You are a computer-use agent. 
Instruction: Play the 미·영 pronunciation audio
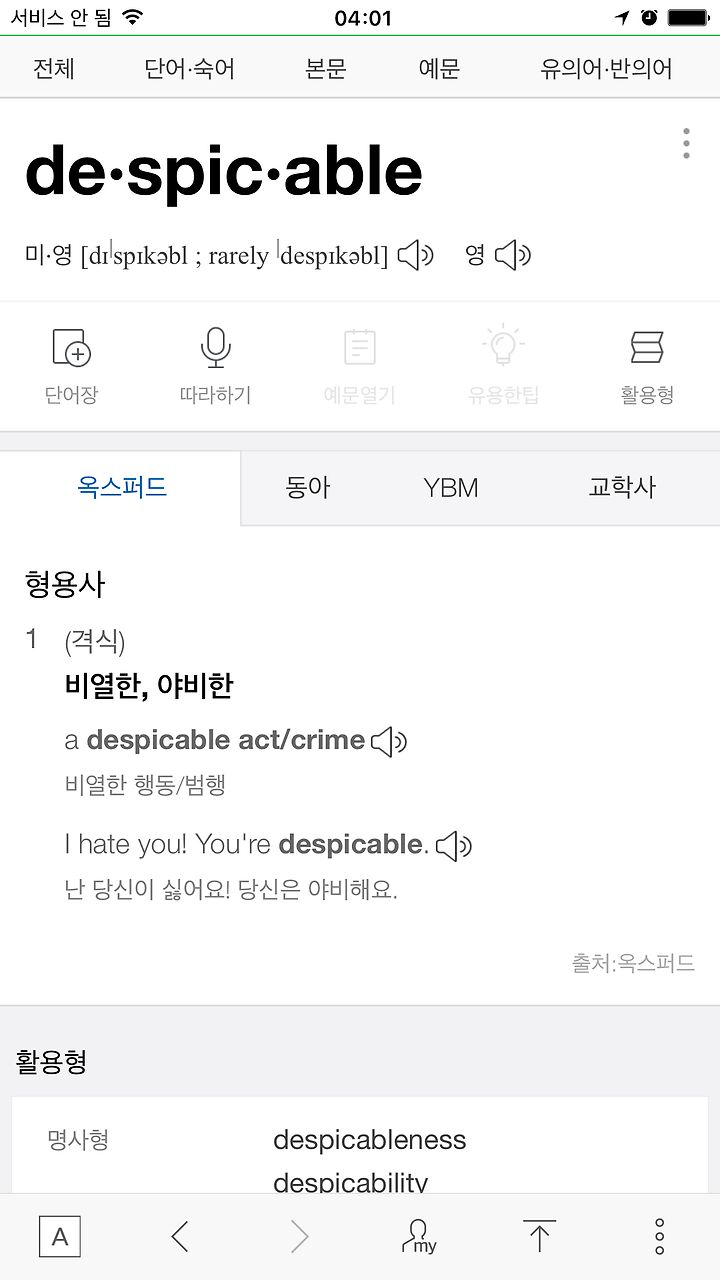(x=415, y=256)
